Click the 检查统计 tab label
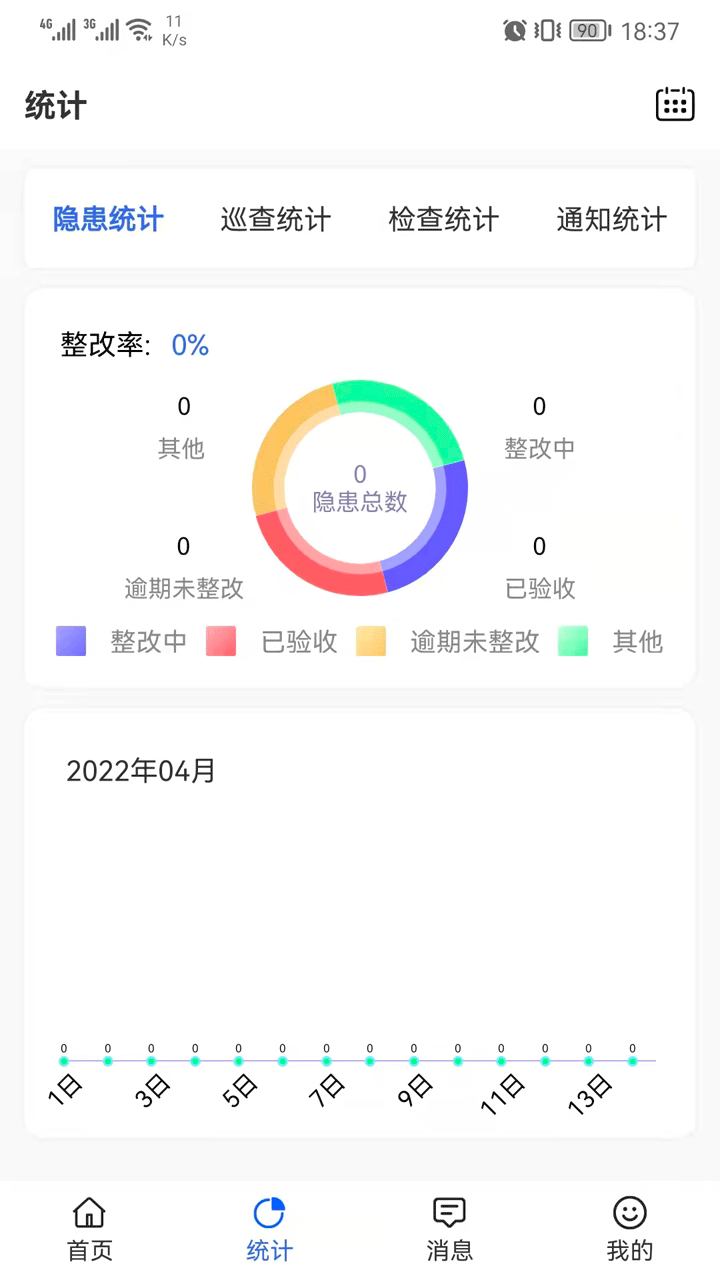This screenshot has height=1280, width=720. [443, 220]
